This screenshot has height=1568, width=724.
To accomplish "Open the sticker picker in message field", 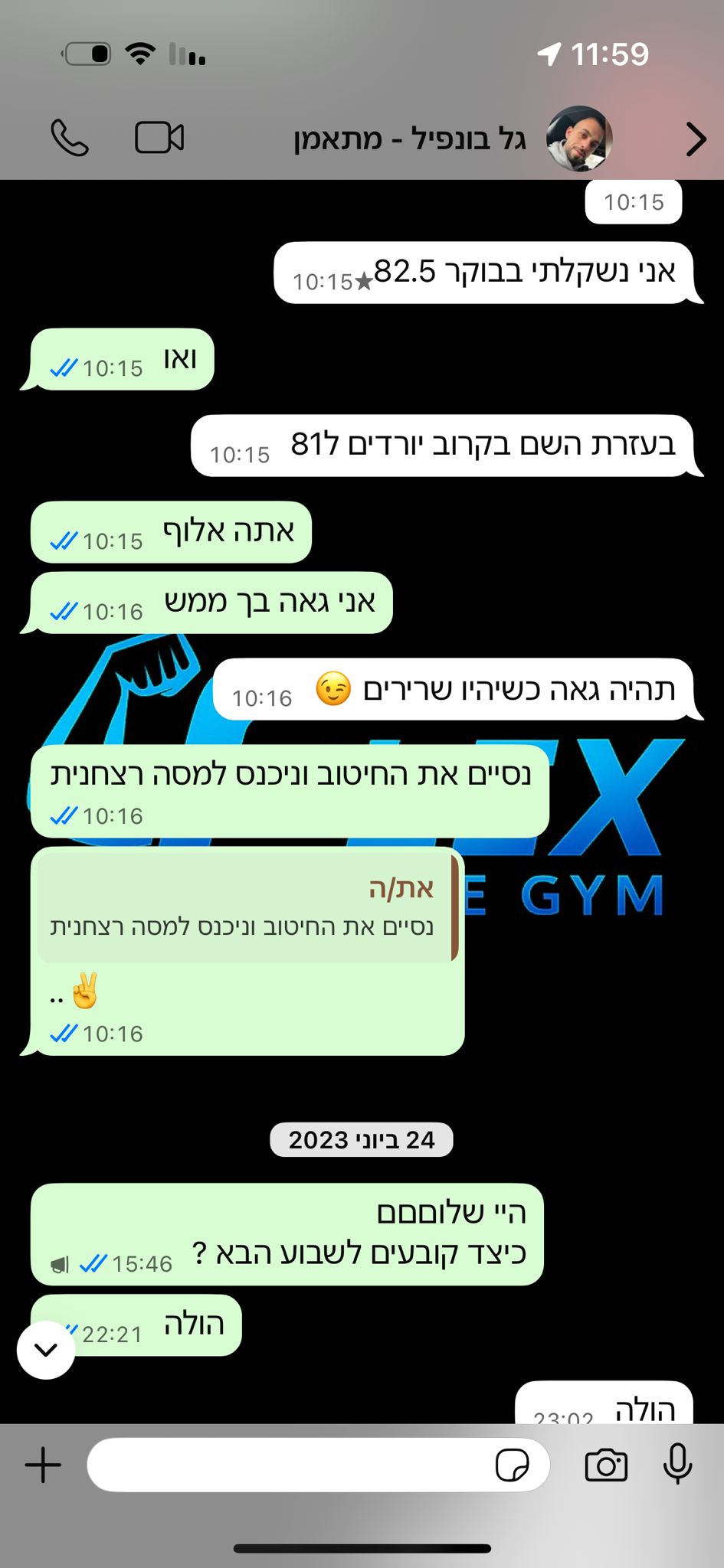I will (512, 1465).
